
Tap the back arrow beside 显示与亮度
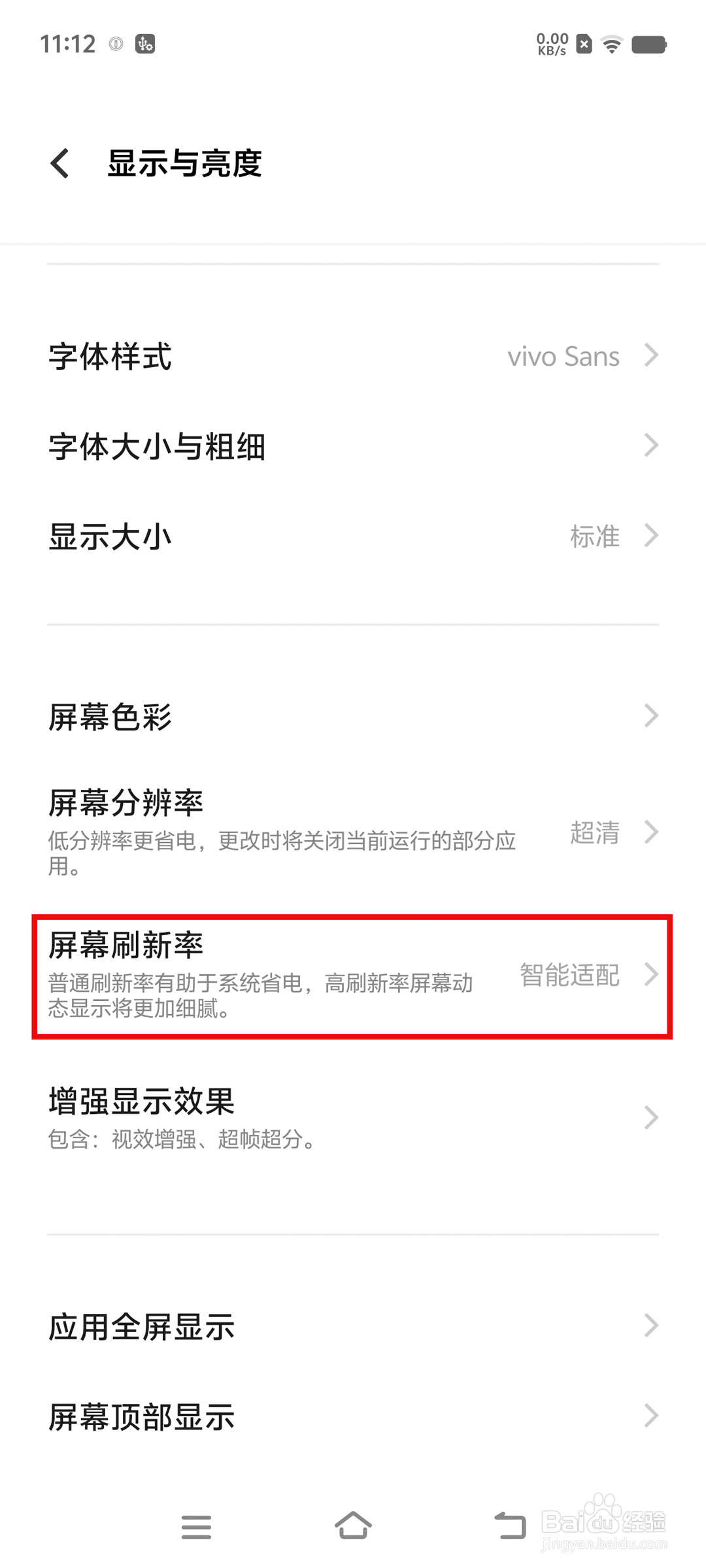pos(59,163)
